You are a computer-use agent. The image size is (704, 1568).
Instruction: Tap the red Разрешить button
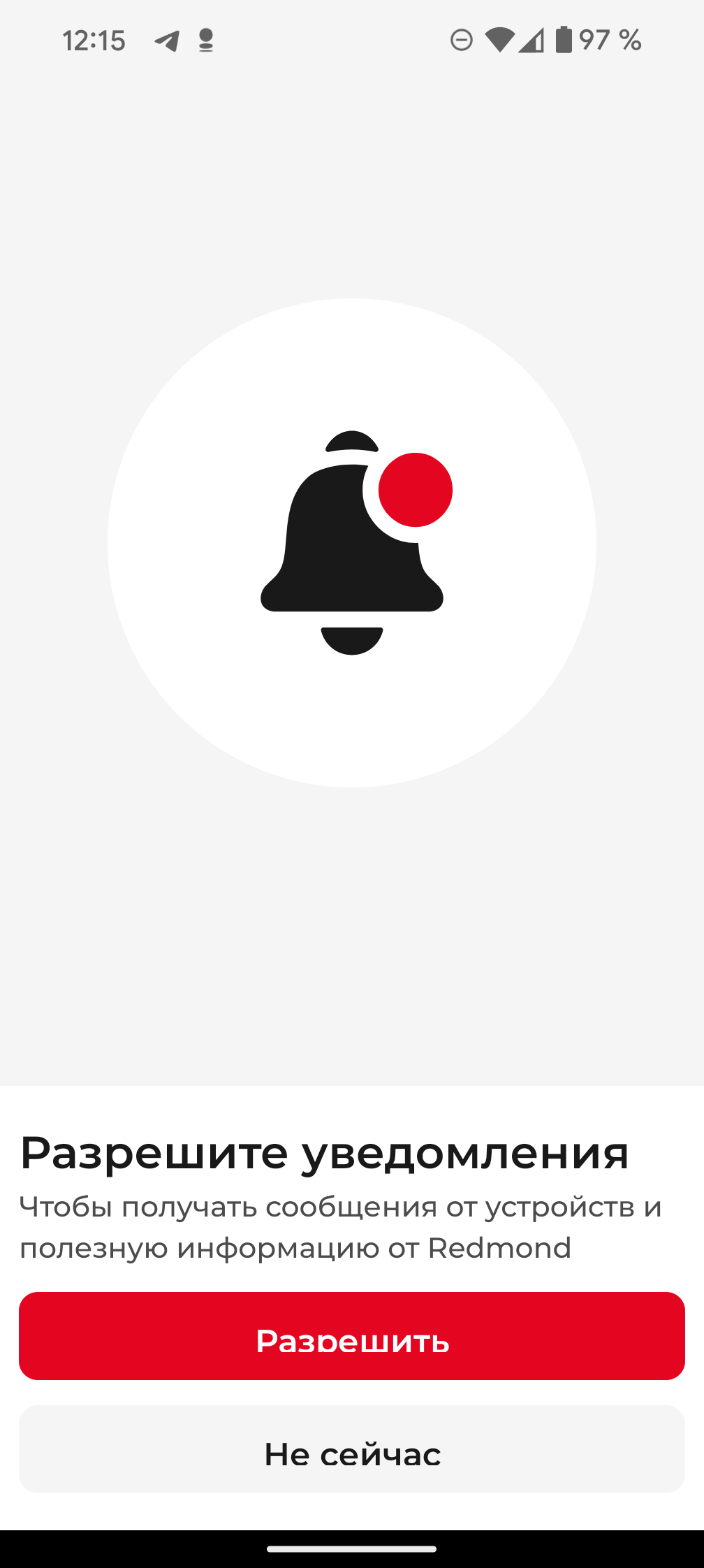click(352, 1336)
